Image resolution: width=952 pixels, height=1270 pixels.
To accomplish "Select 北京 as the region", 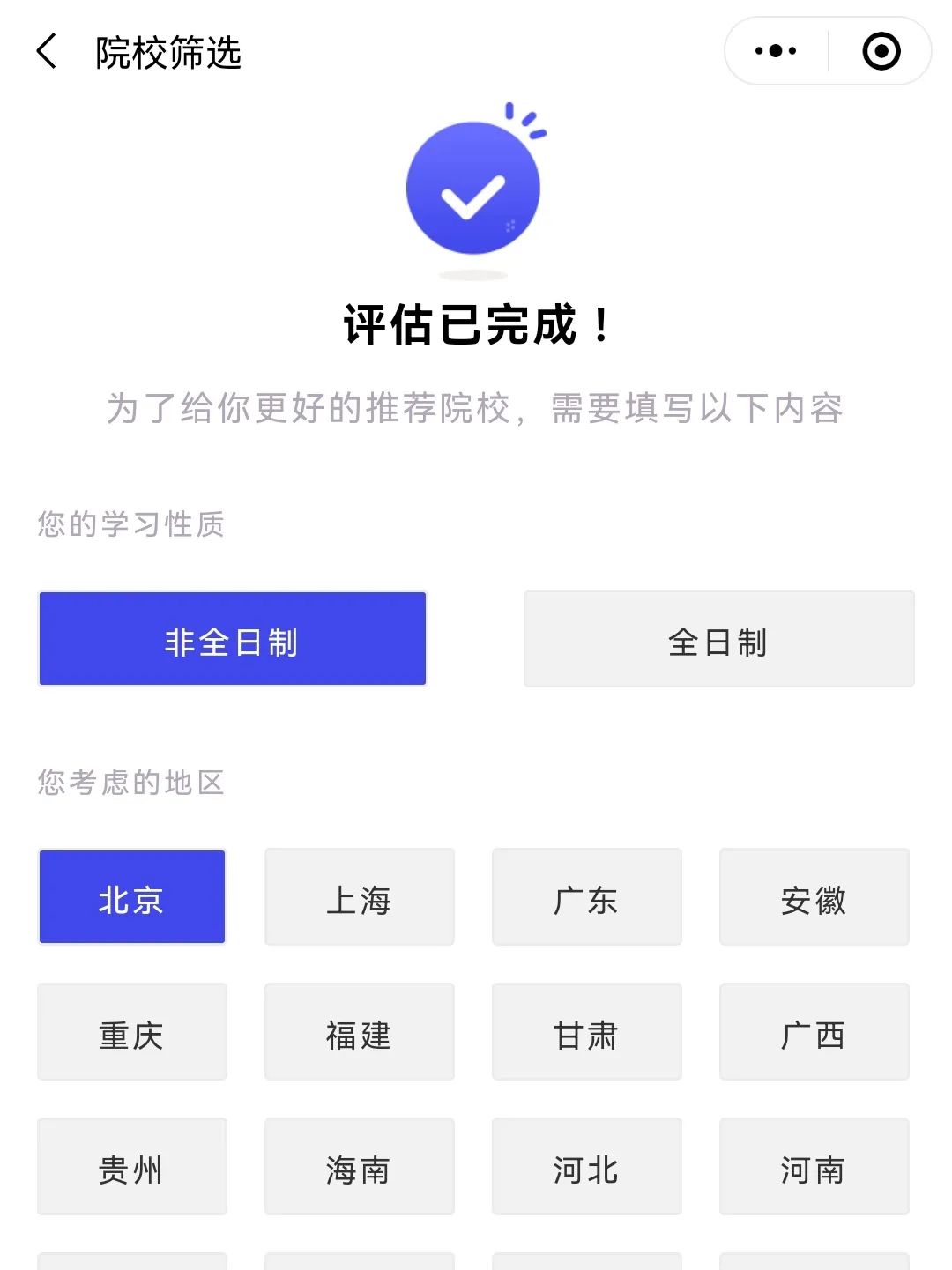I will [132, 897].
